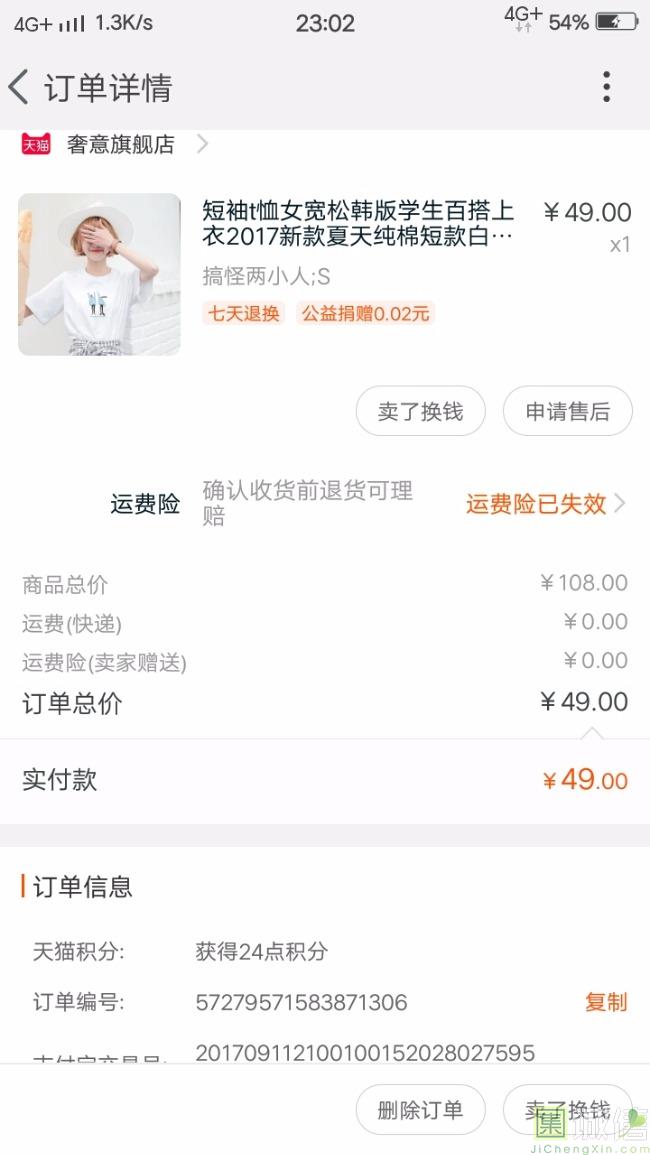Delete this order with 删除订单
The width and height of the screenshot is (650, 1155).
point(420,1110)
